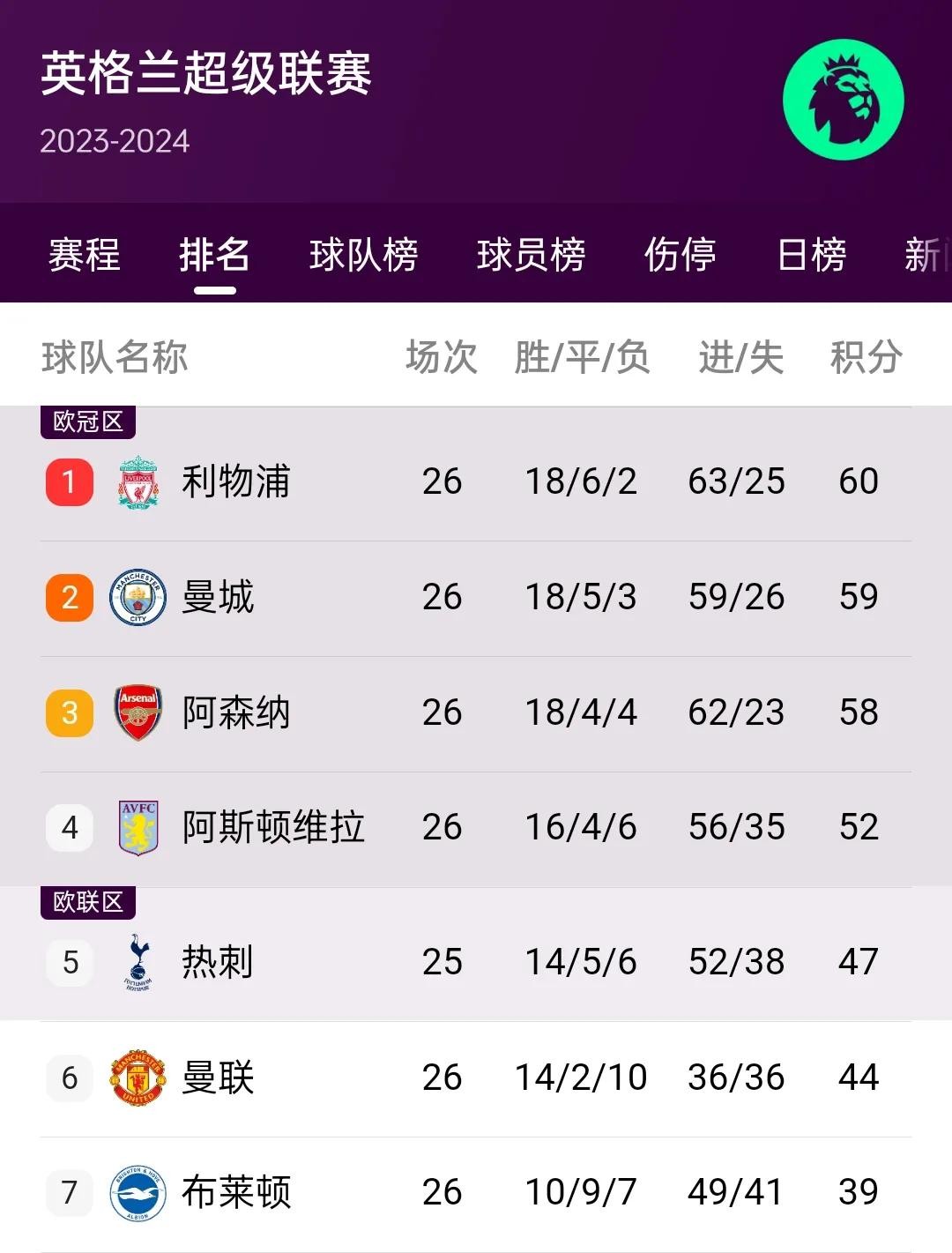Open the 球队榜 tab
The width and height of the screenshot is (952, 1253).
(363, 256)
